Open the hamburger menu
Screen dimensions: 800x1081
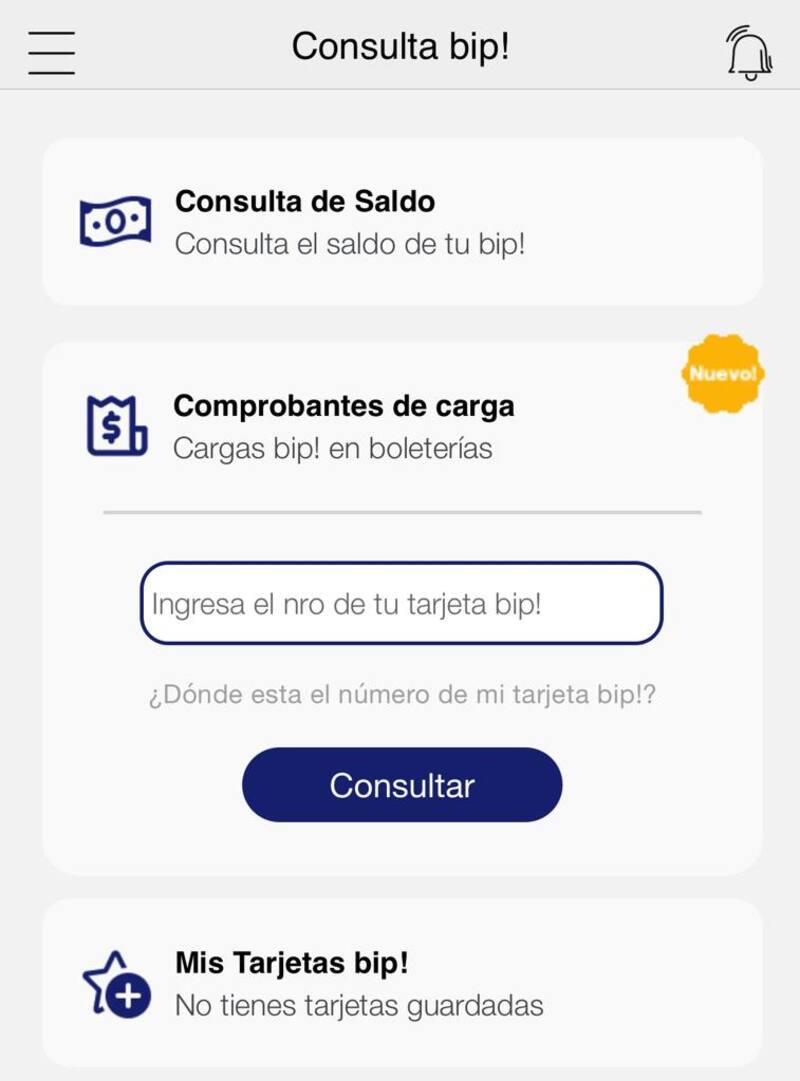click(51, 51)
